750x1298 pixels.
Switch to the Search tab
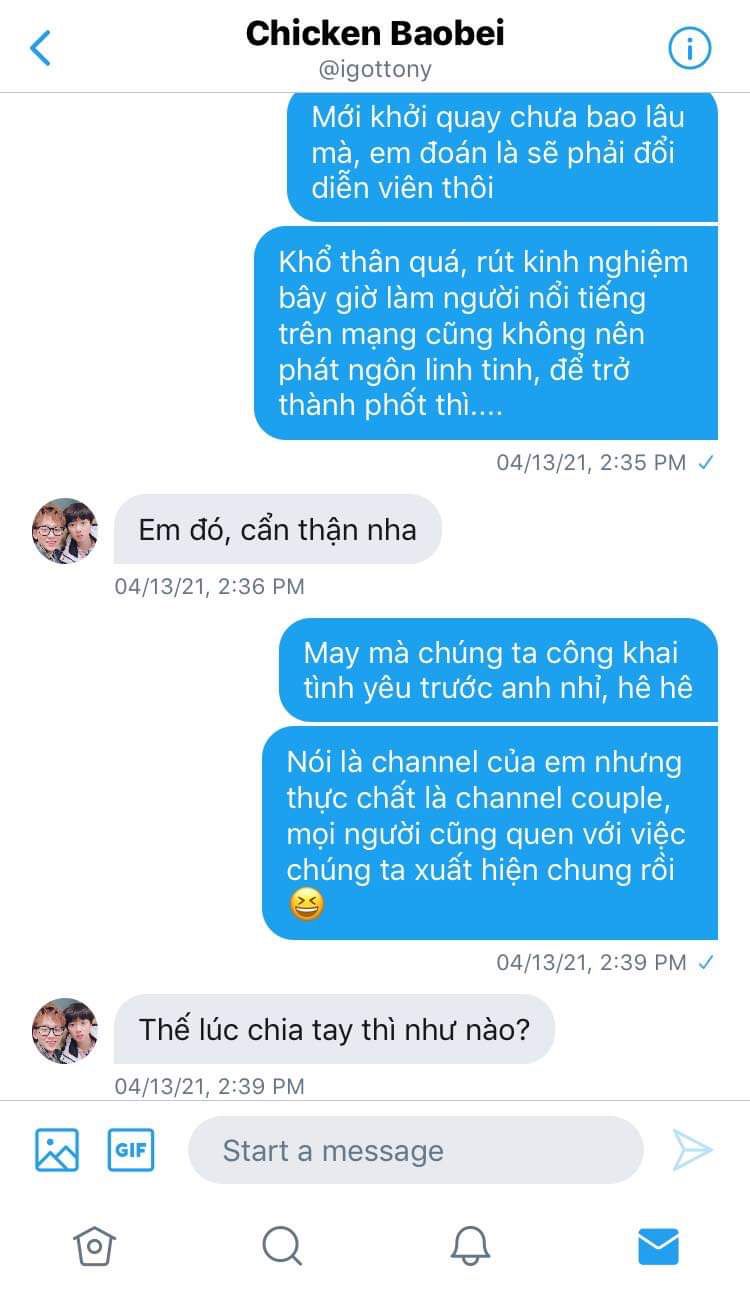(x=282, y=1246)
